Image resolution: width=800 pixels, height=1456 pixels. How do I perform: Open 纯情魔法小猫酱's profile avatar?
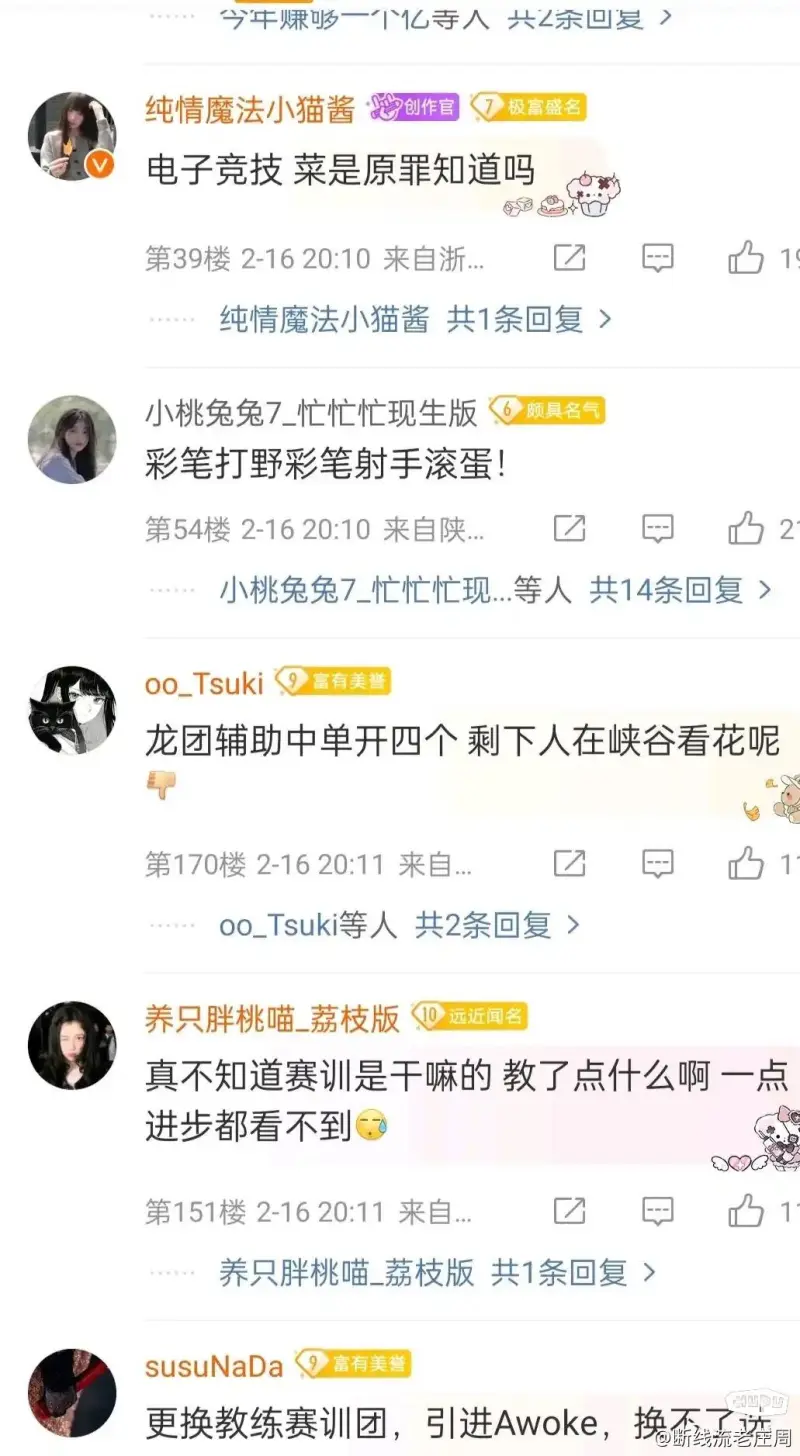(71, 136)
